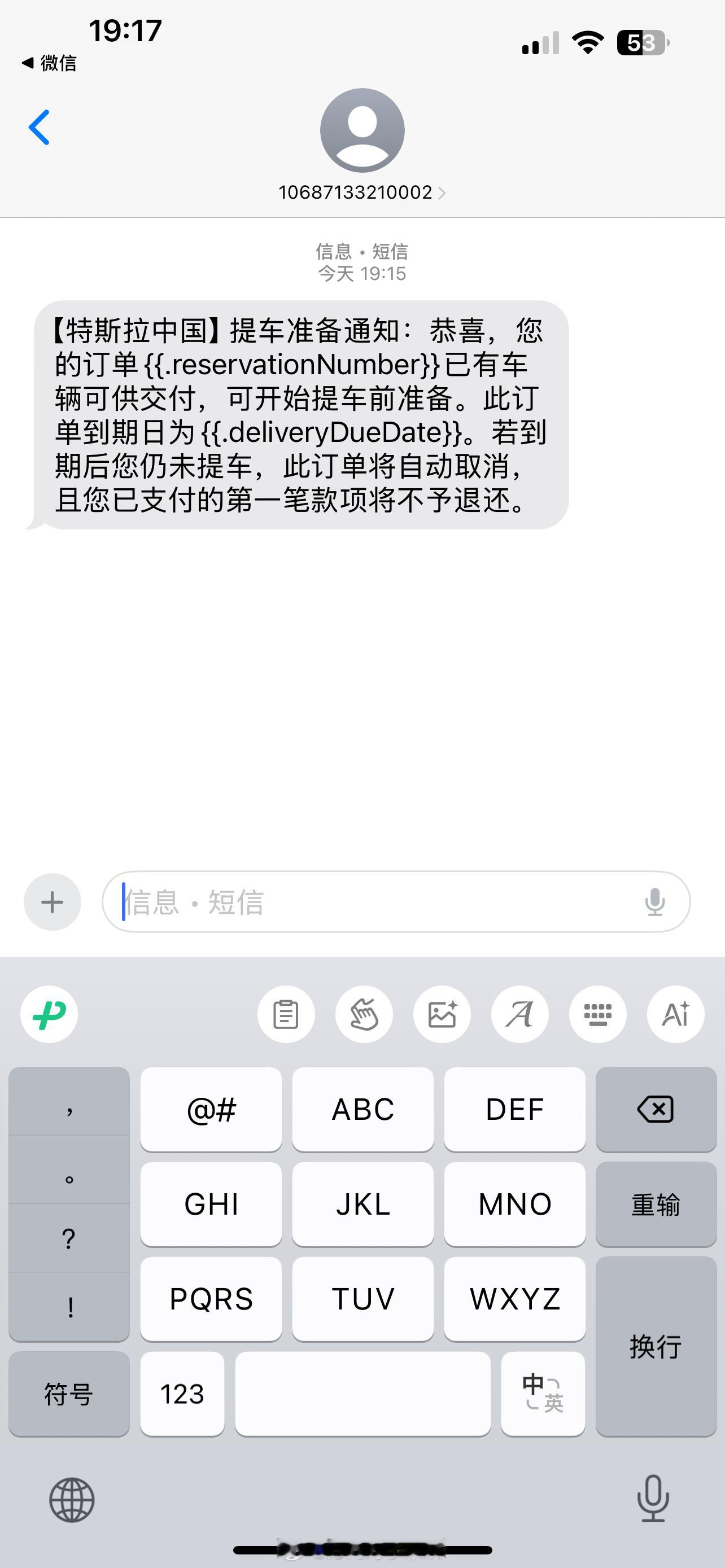725x1568 pixels.
Task: Start dictation from the message field microphone
Action: tap(654, 902)
